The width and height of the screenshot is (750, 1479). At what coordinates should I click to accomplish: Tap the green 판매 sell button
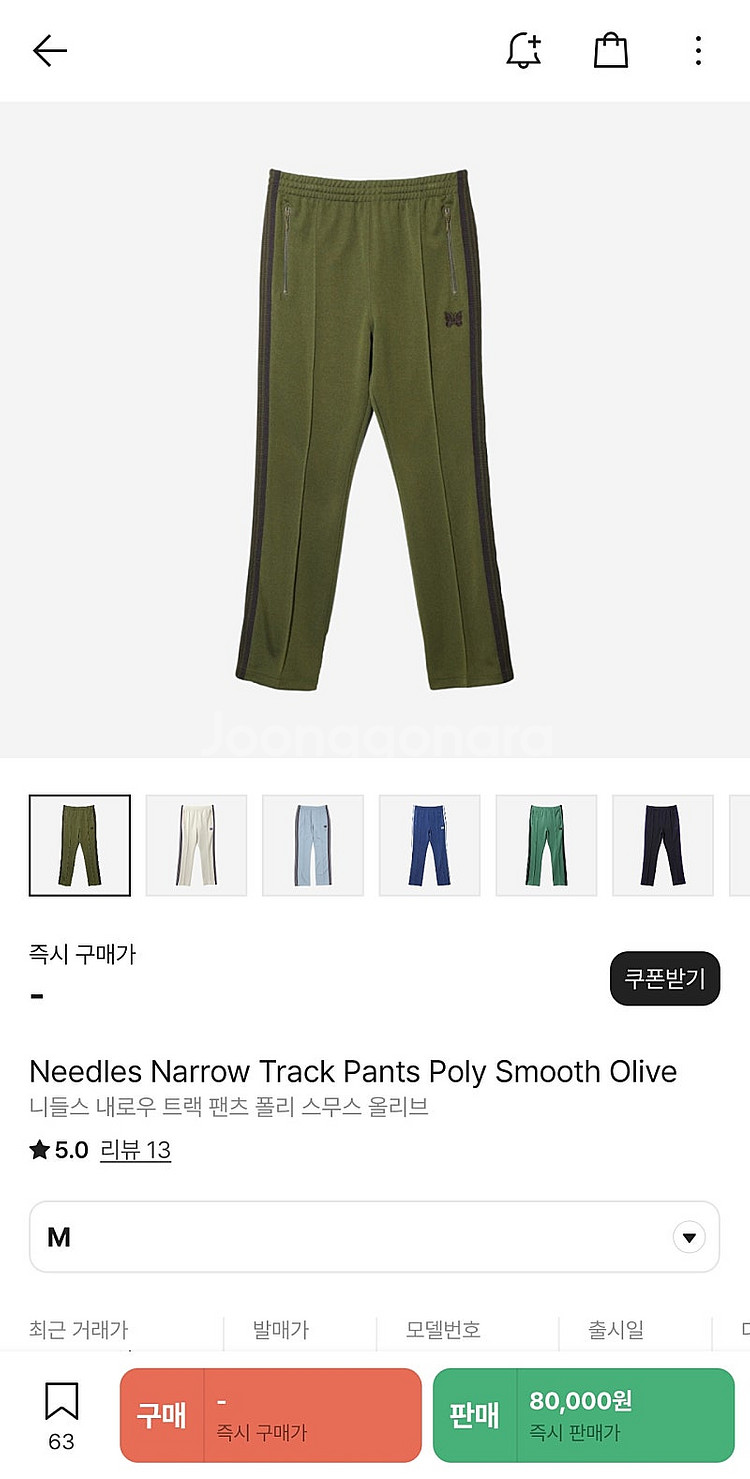(583, 1415)
